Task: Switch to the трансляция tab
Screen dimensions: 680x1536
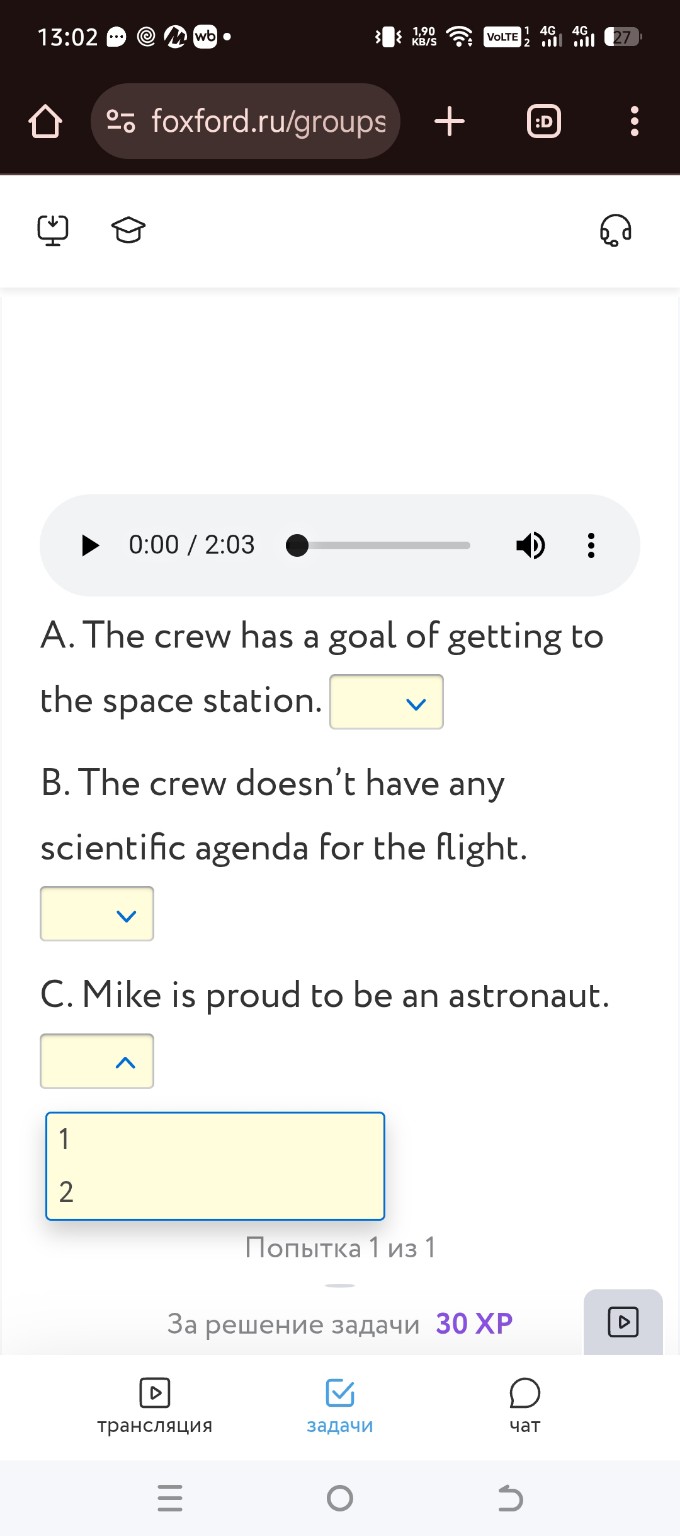Action: (154, 1405)
